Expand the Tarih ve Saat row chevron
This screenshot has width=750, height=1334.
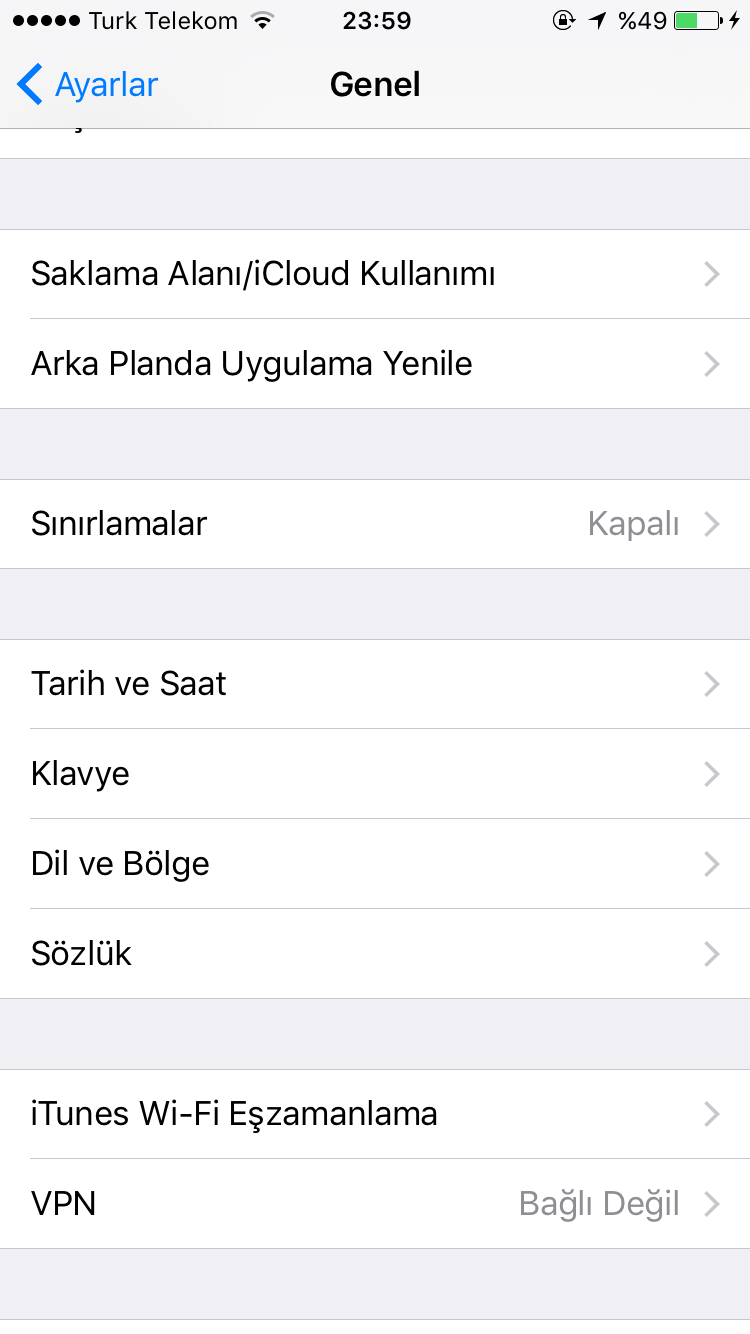coord(711,684)
